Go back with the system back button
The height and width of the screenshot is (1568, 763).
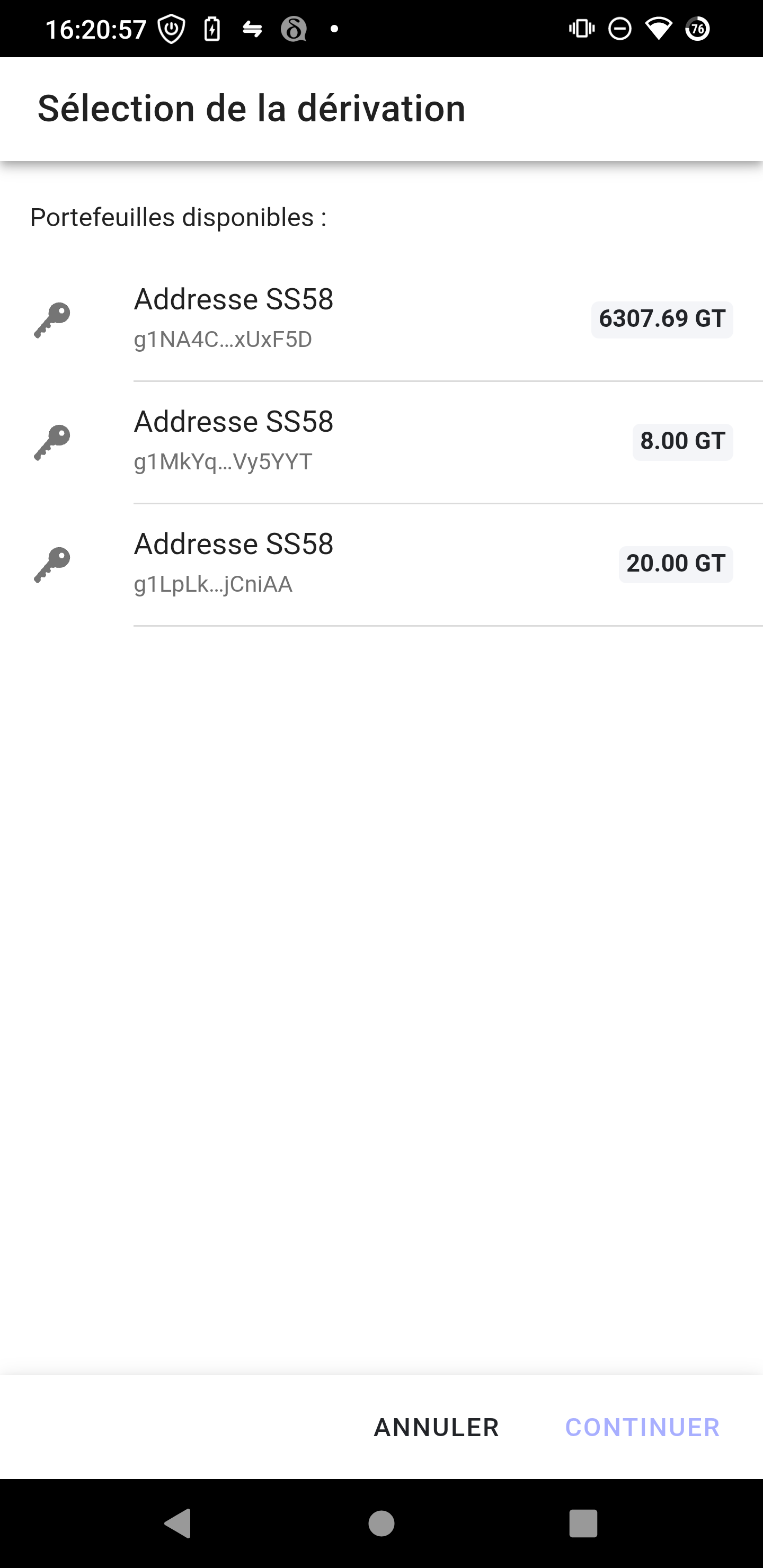pyautogui.click(x=178, y=1523)
